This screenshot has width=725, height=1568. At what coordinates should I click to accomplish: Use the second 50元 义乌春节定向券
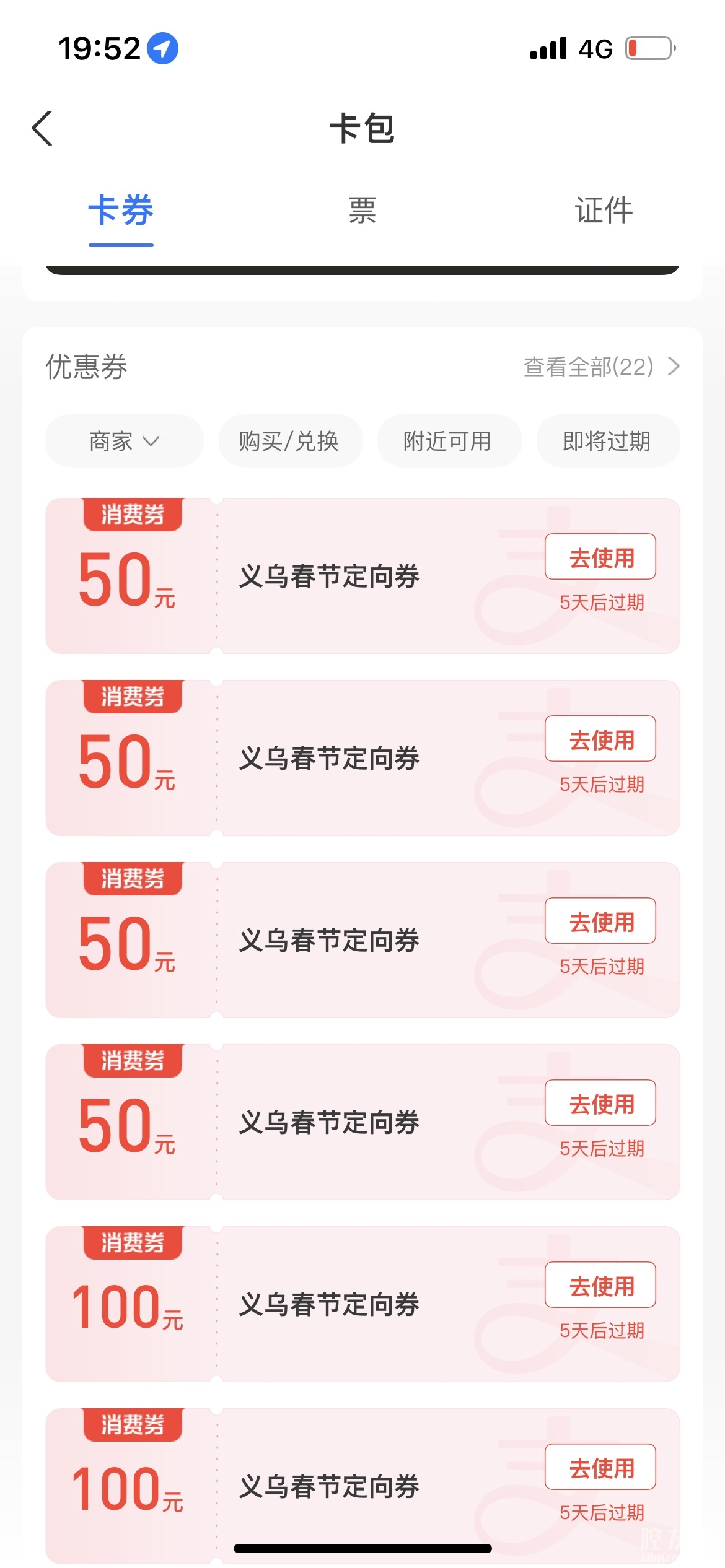pyautogui.click(x=600, y=739)
